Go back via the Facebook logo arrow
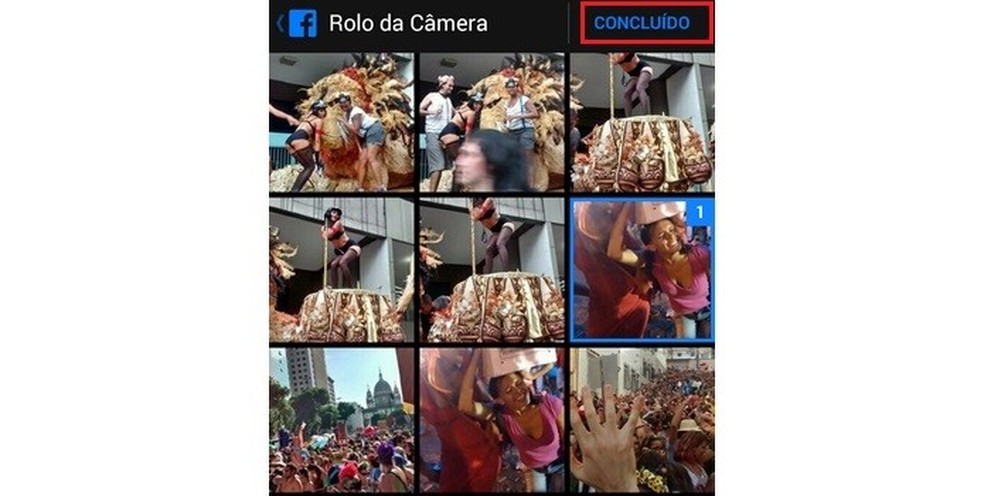The height and width of the screenshot is (496, 984). [x=296, y=23]
